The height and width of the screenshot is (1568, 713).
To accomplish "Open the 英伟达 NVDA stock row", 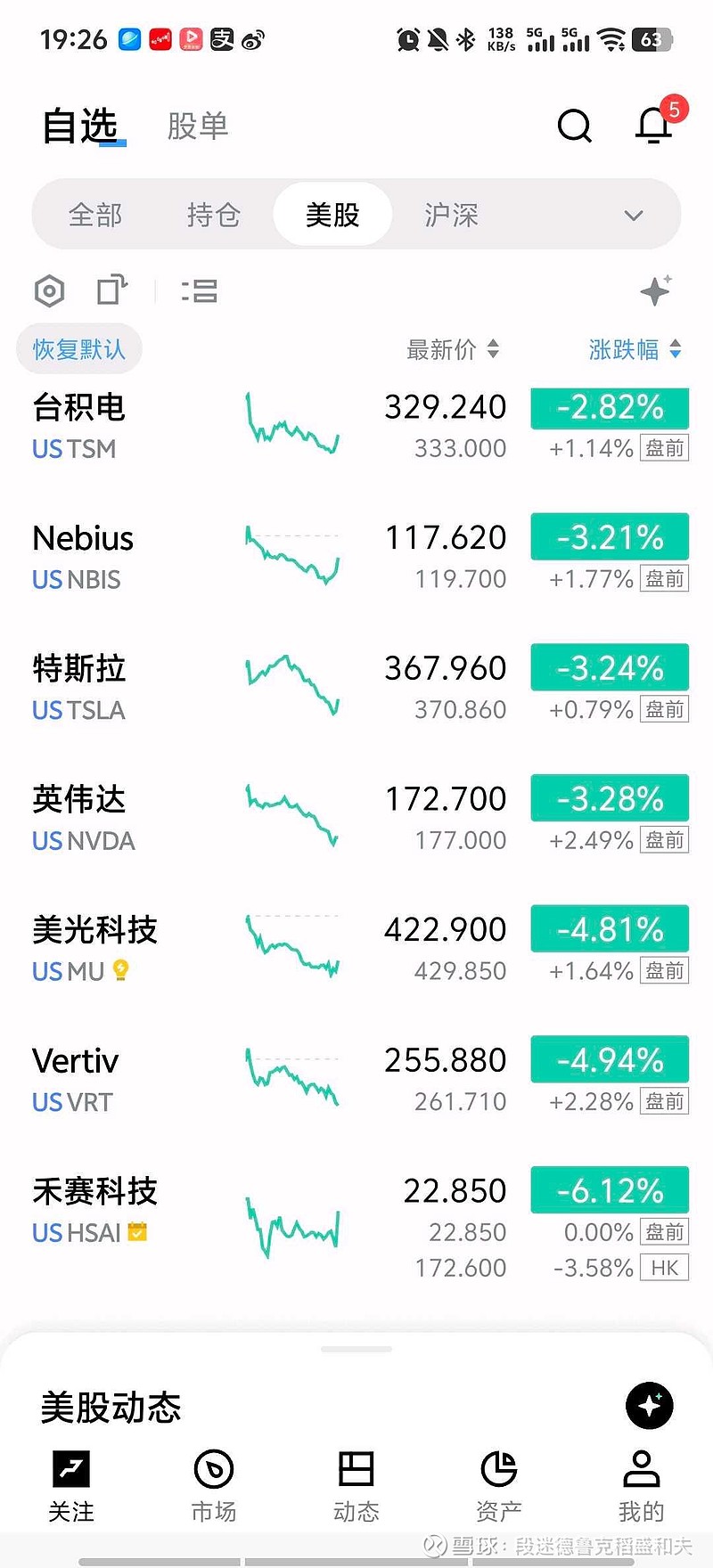I will click(267, 818).
